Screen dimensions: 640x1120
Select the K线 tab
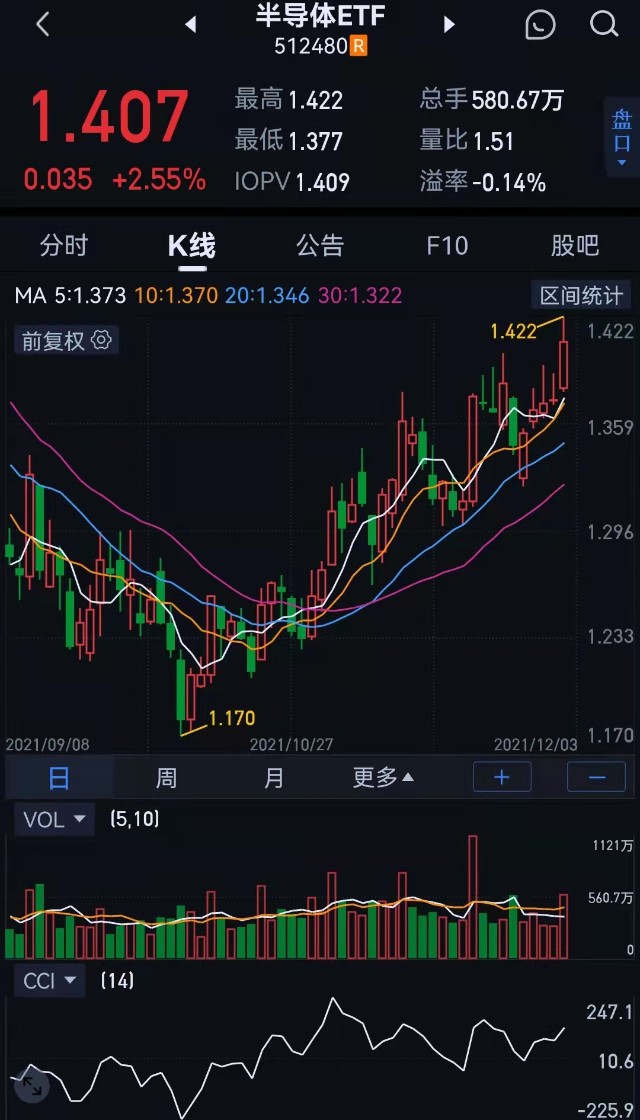[x=191, y=246]
